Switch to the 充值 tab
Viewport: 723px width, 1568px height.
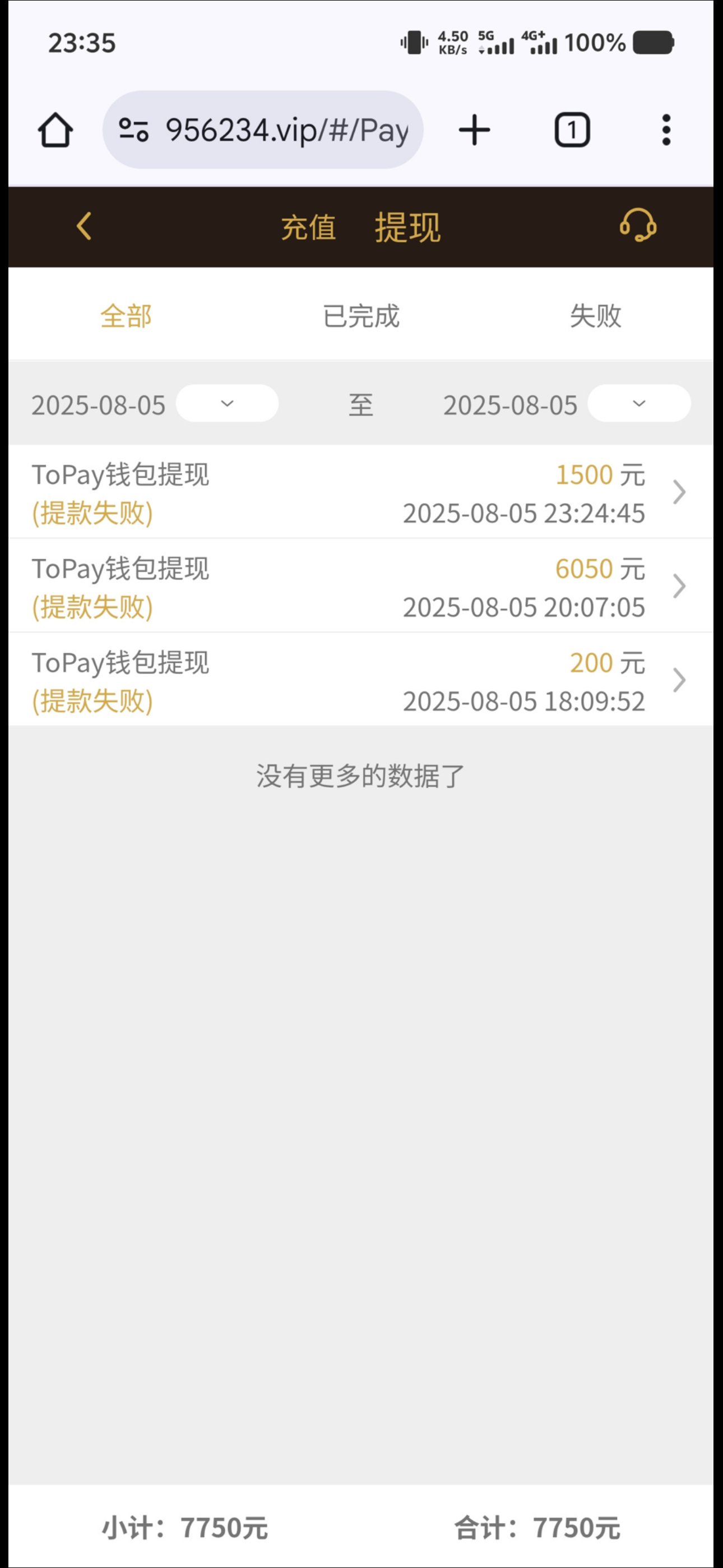(x=308, y=228)
